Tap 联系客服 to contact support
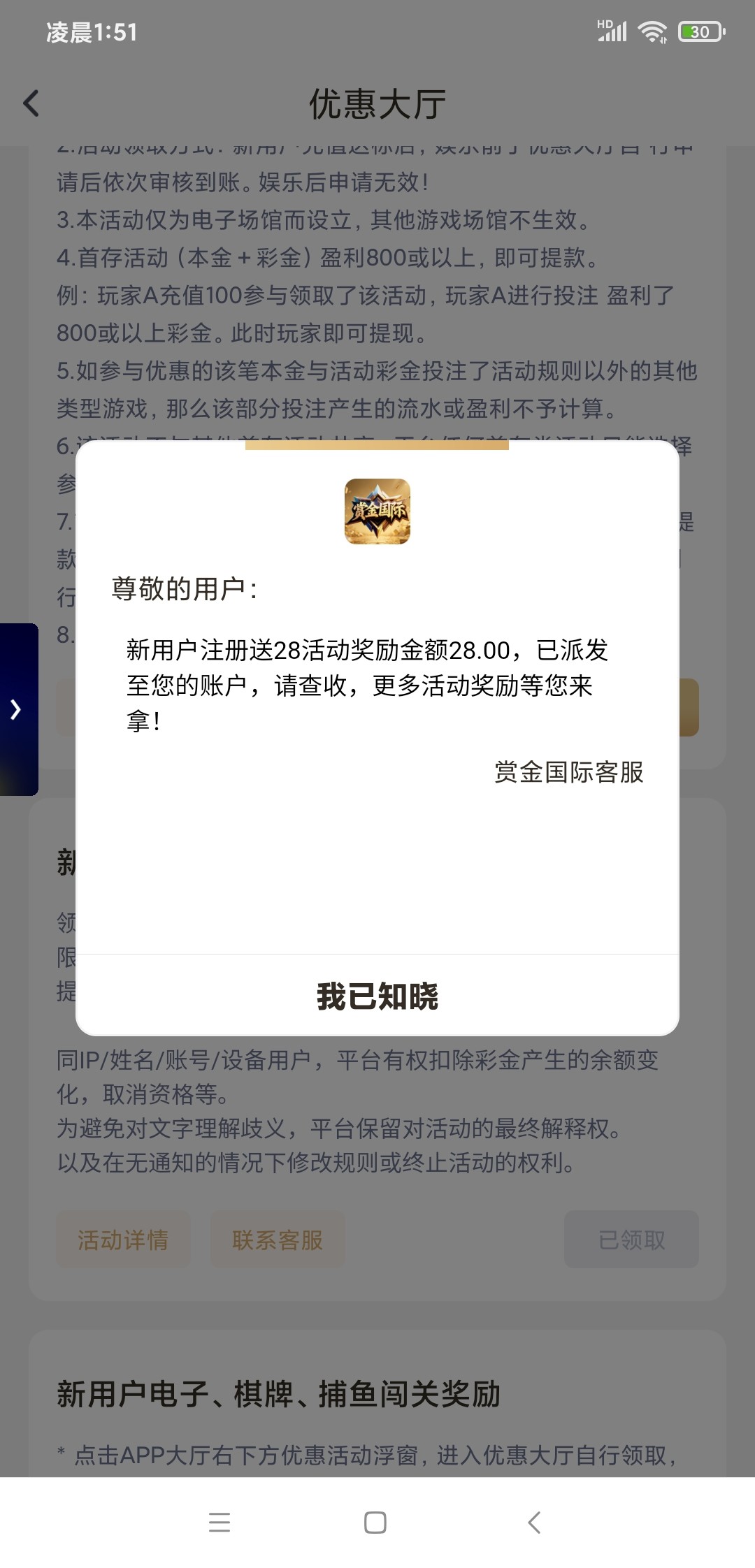Viewport: 755px width, 1568px height. pyautogui.click(x=278, y=1240)
